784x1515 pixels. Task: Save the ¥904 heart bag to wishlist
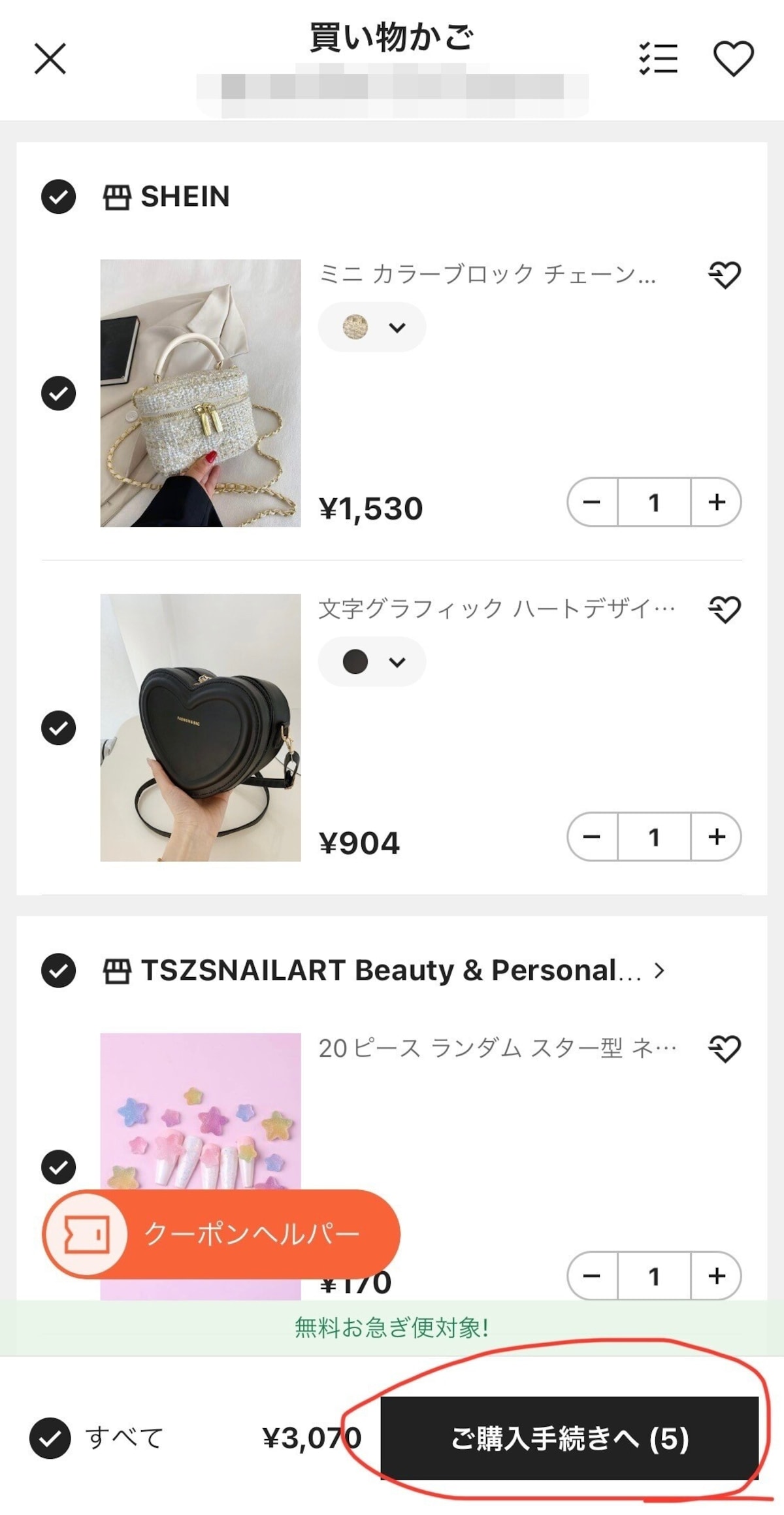click(x=725, y=610)
